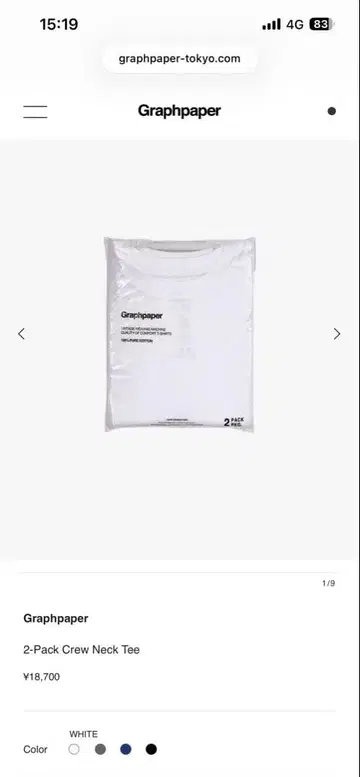Open the hamburger menu

[x=35, y=111]
